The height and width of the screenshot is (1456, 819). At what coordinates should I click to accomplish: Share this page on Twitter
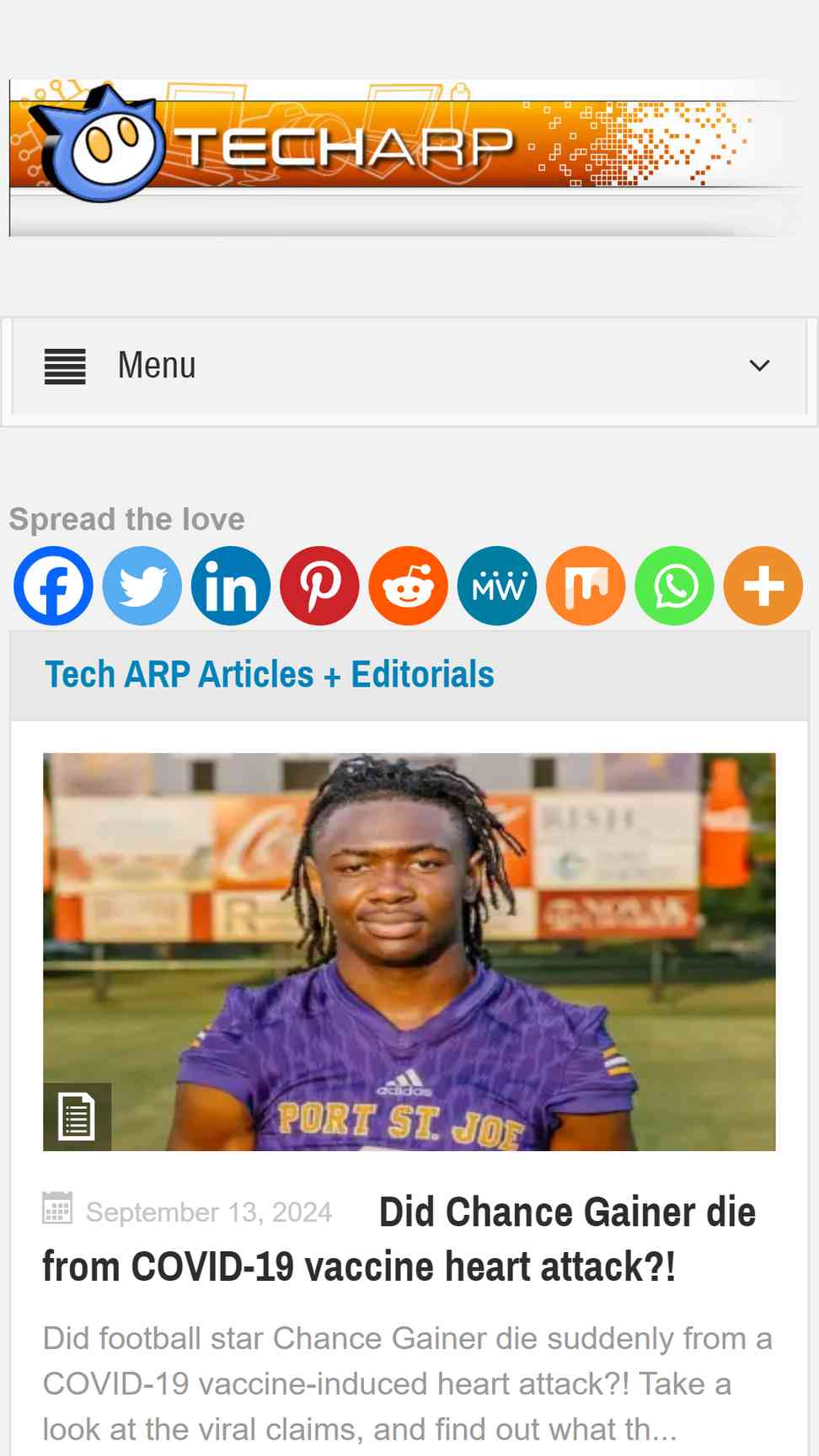[142, 586]
